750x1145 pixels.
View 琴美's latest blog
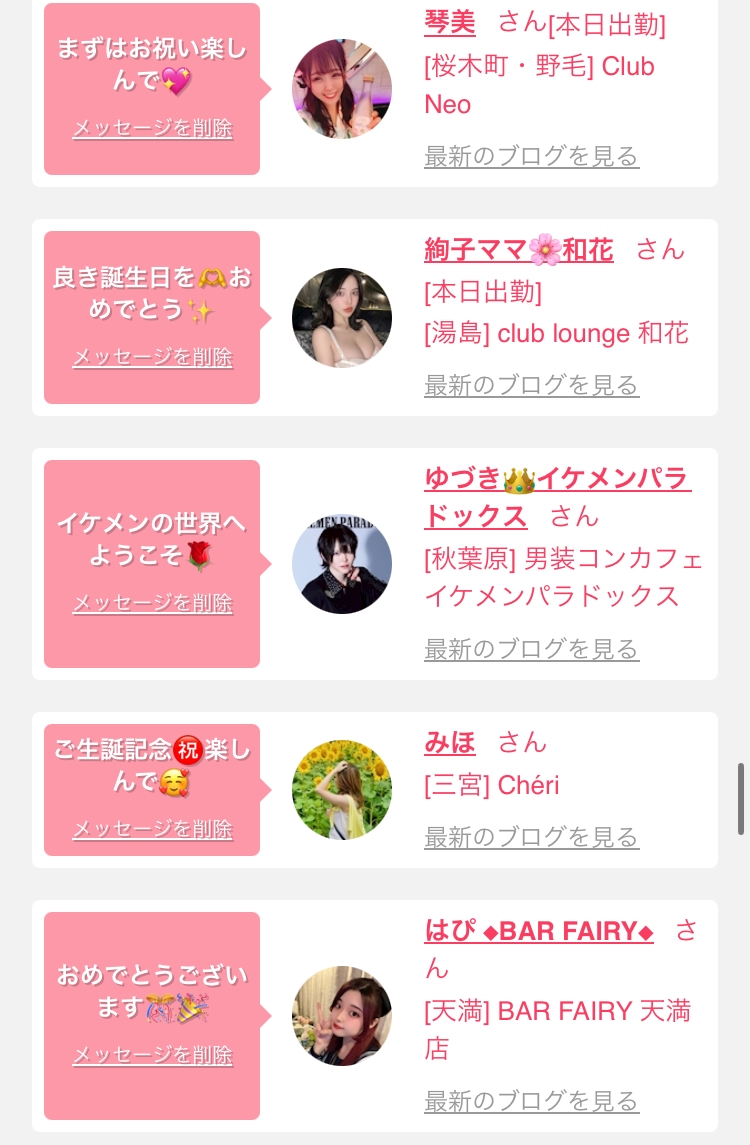point(532,156)
